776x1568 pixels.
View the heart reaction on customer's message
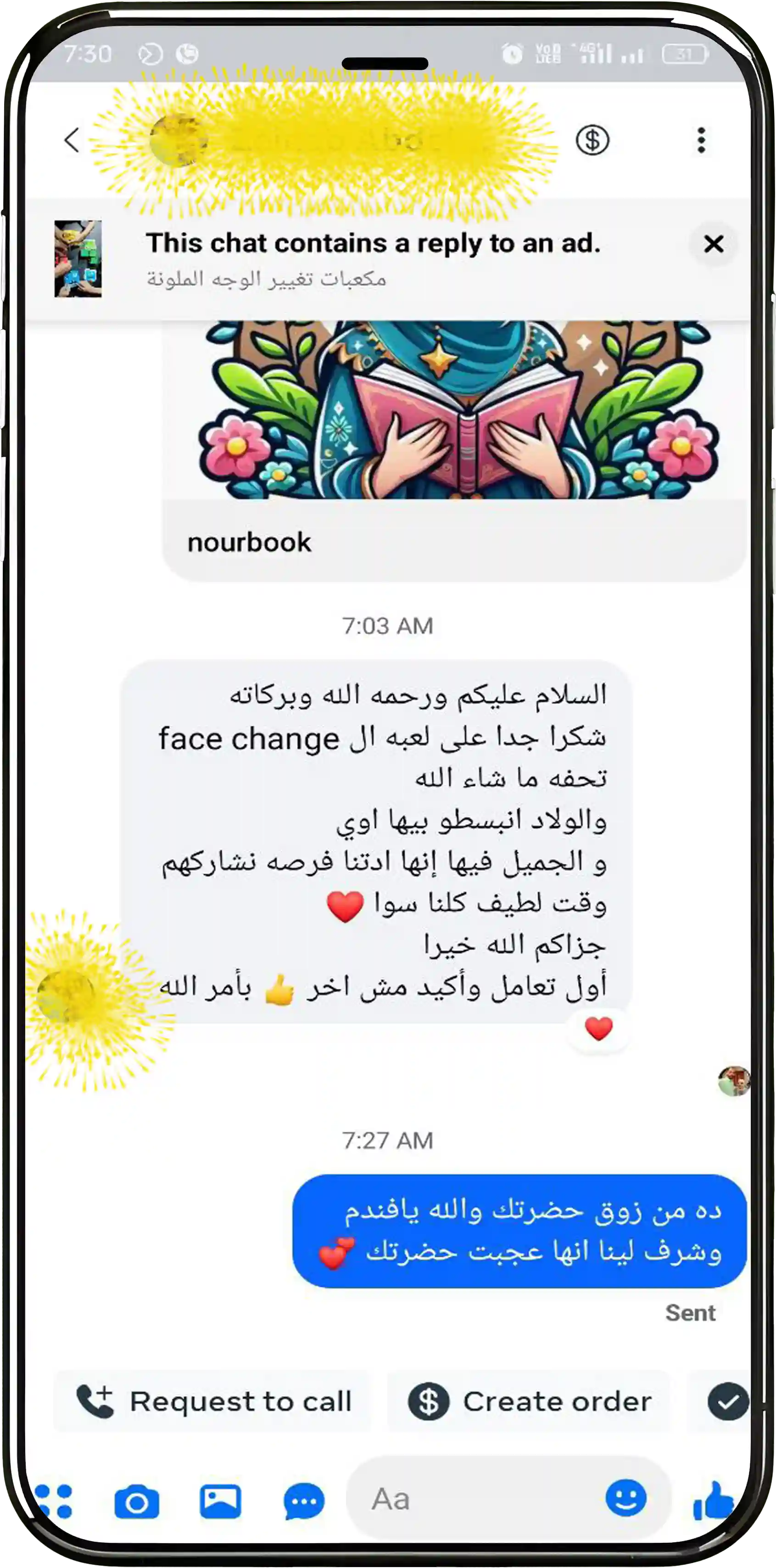pos(598,1029)
